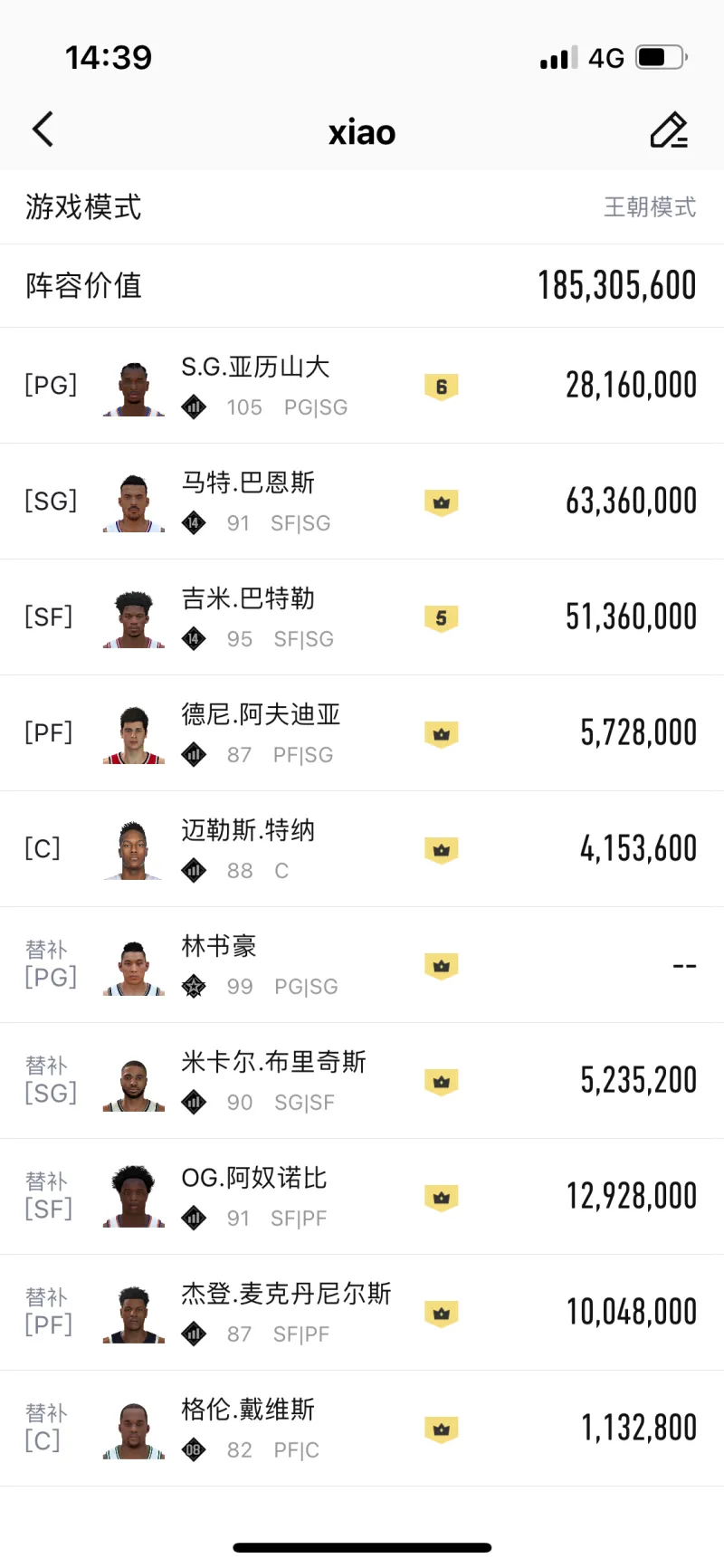Select bench SG 米卡尔.布里奇斯
The height and width of the screenshot is (1568, 724).
click(362, 1081)
